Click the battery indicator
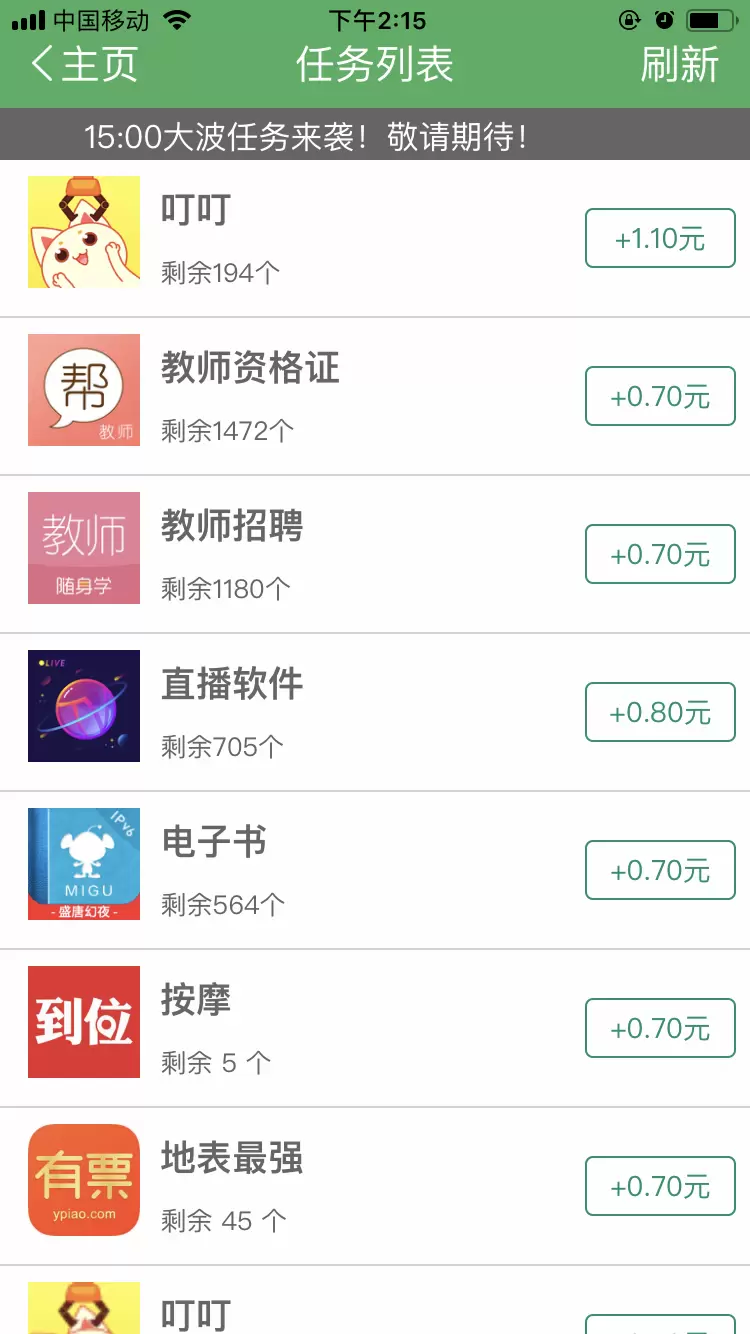 [x=714, y=19]
